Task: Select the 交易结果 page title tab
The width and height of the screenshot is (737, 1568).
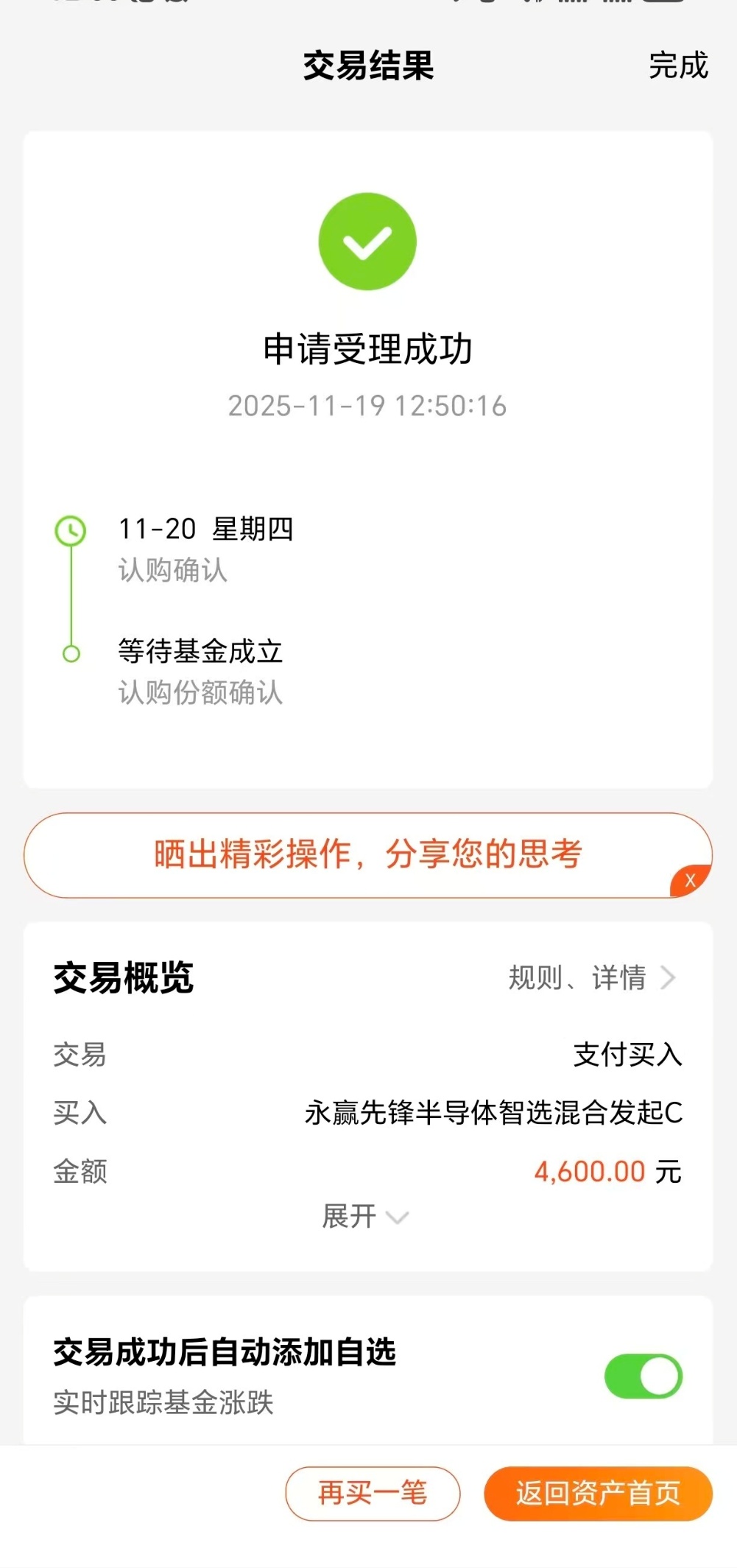Action: pyautogui.click(x=367, y=66)
